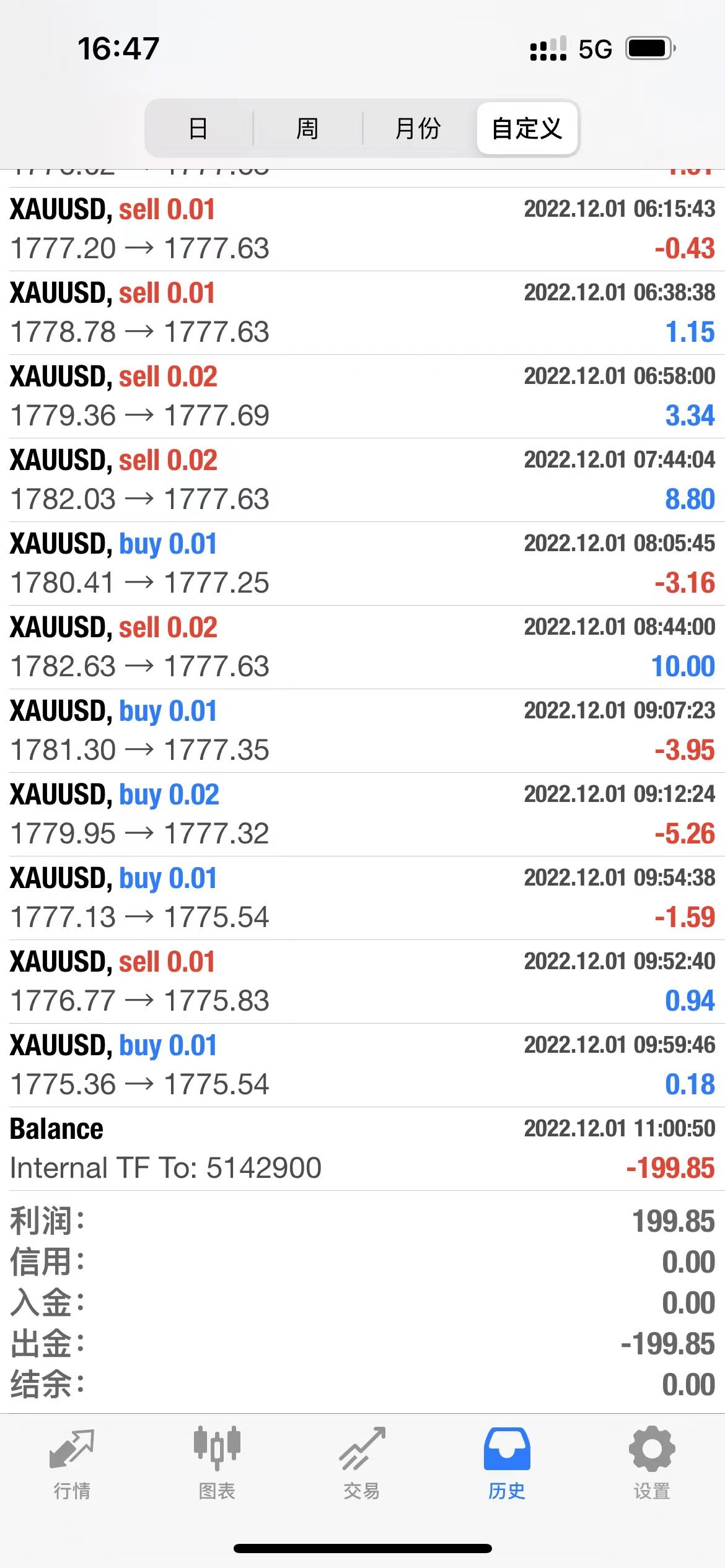This screenshot has height=1568, width=725.
Task: View the sell 0.01 trade with 0.94 profit
Action: [362, 982]
